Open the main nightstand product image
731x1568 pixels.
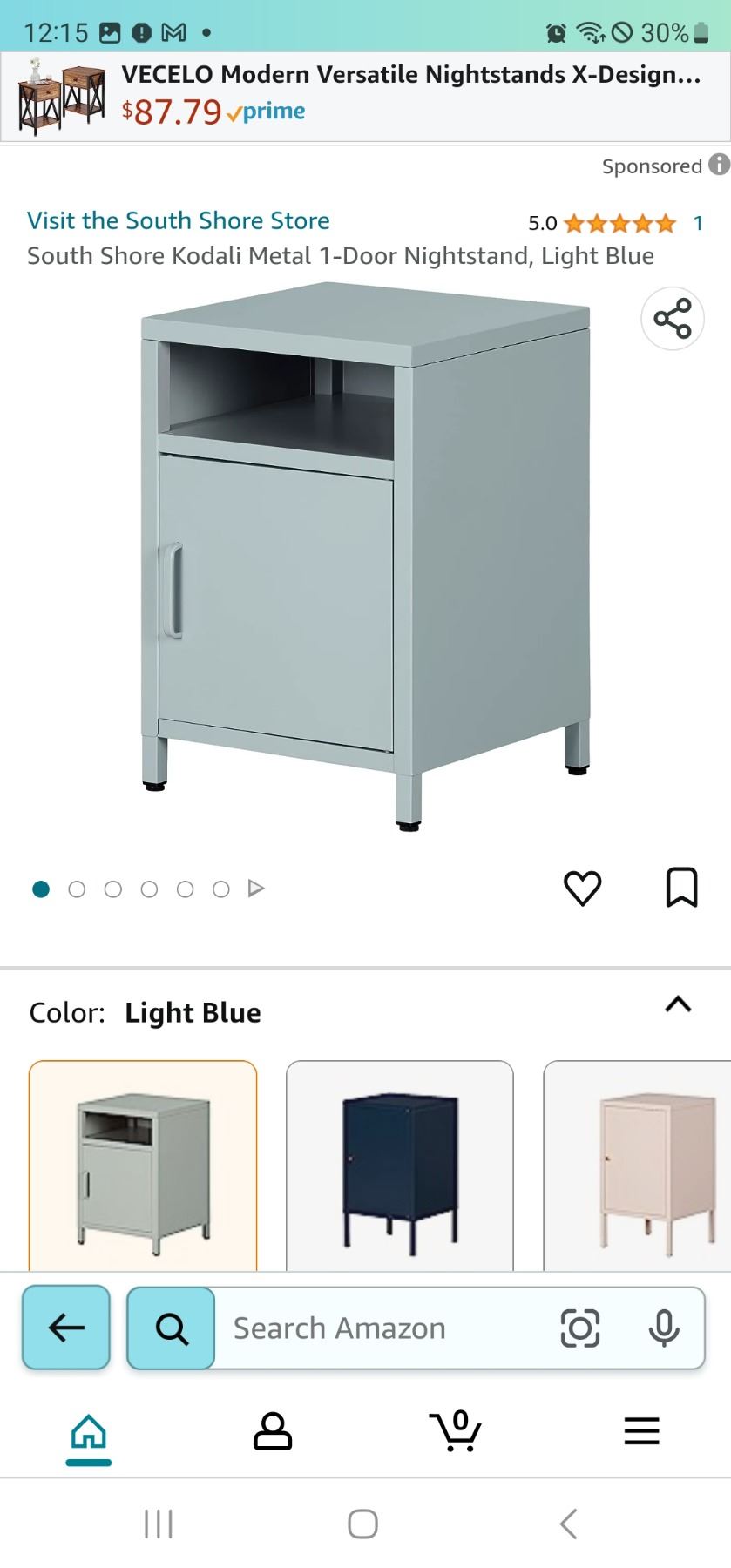point(366,558)
